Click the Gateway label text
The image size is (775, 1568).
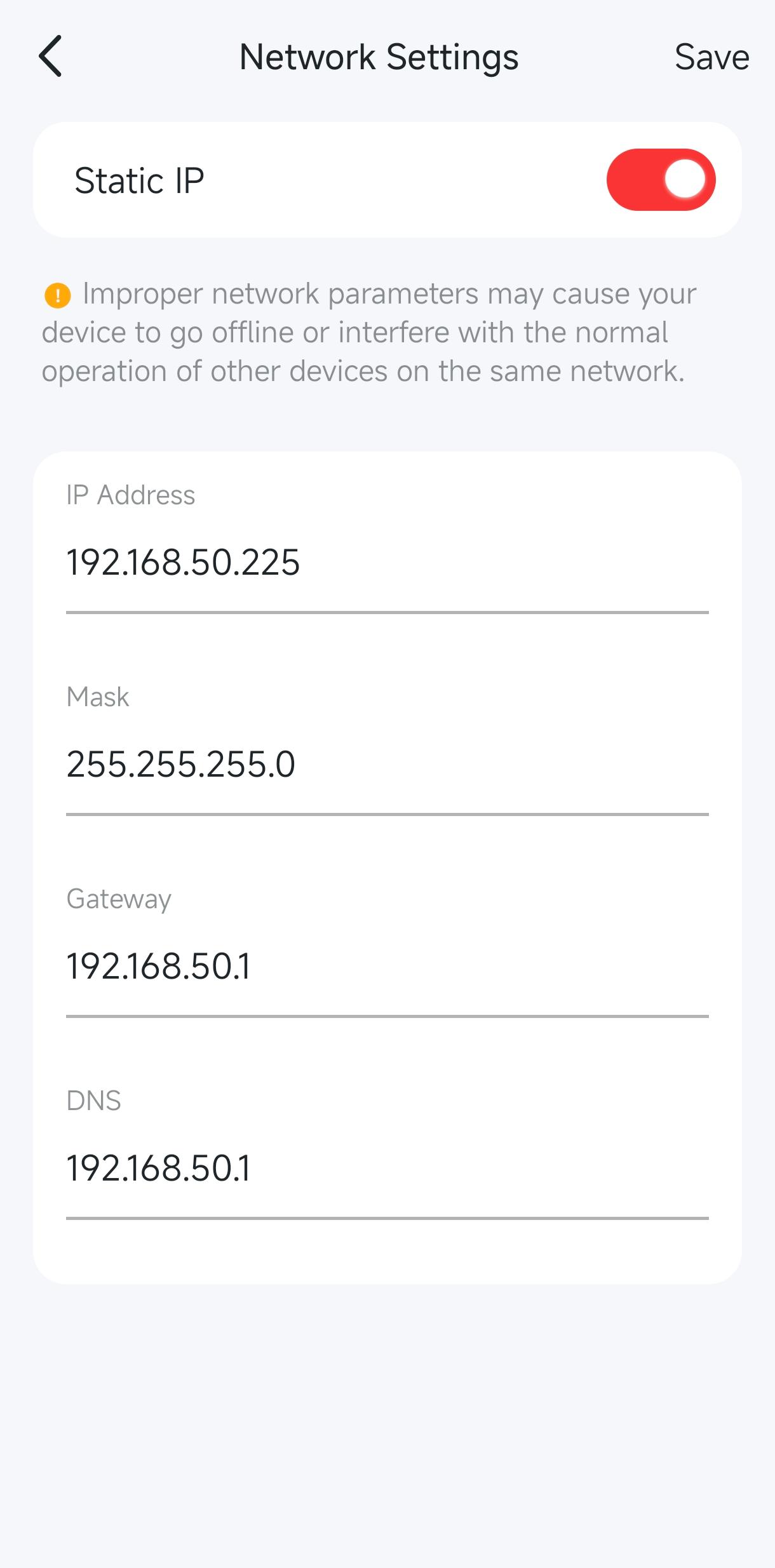point(119,899)
